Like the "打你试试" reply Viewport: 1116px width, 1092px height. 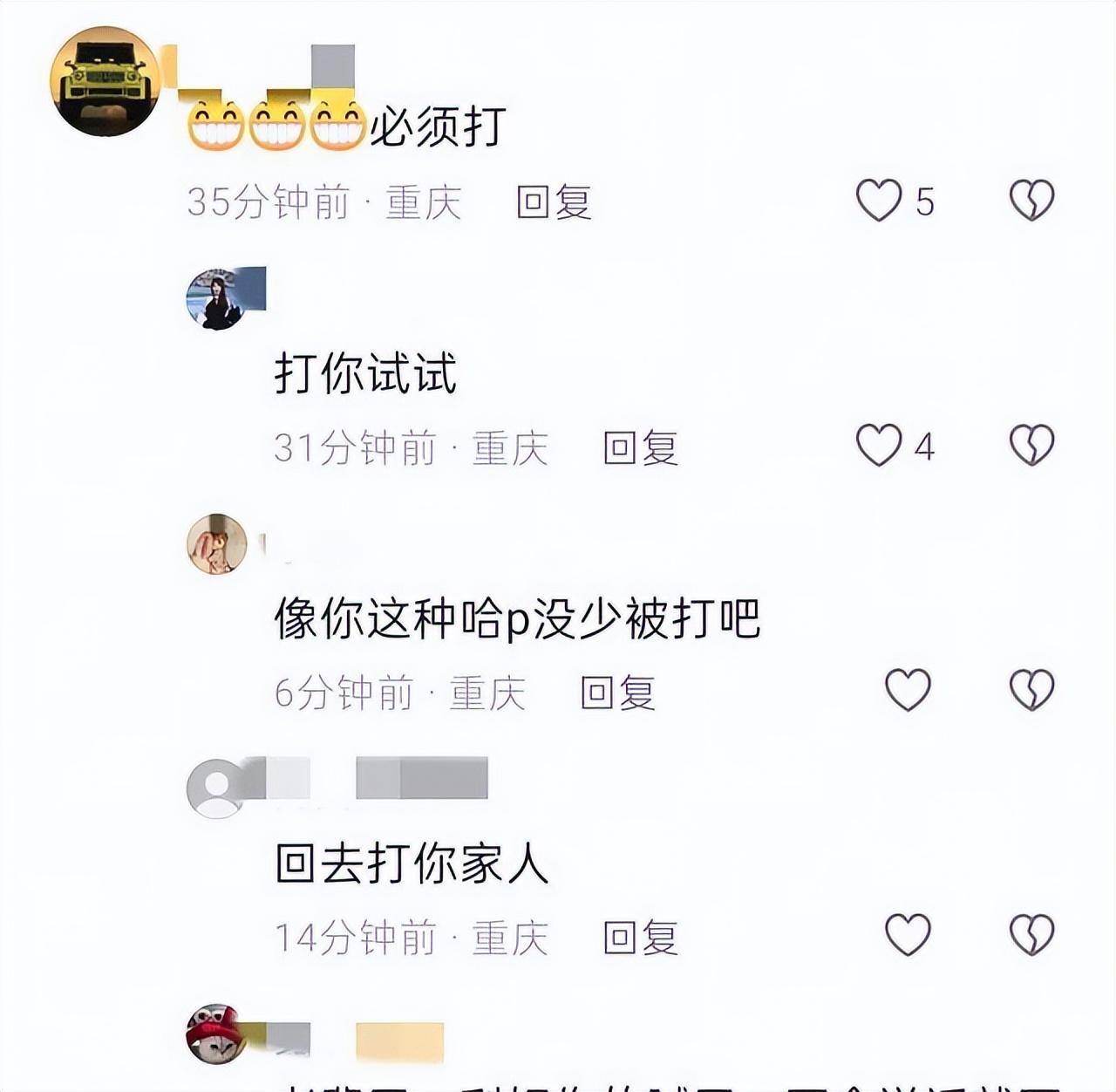(879, 446)
